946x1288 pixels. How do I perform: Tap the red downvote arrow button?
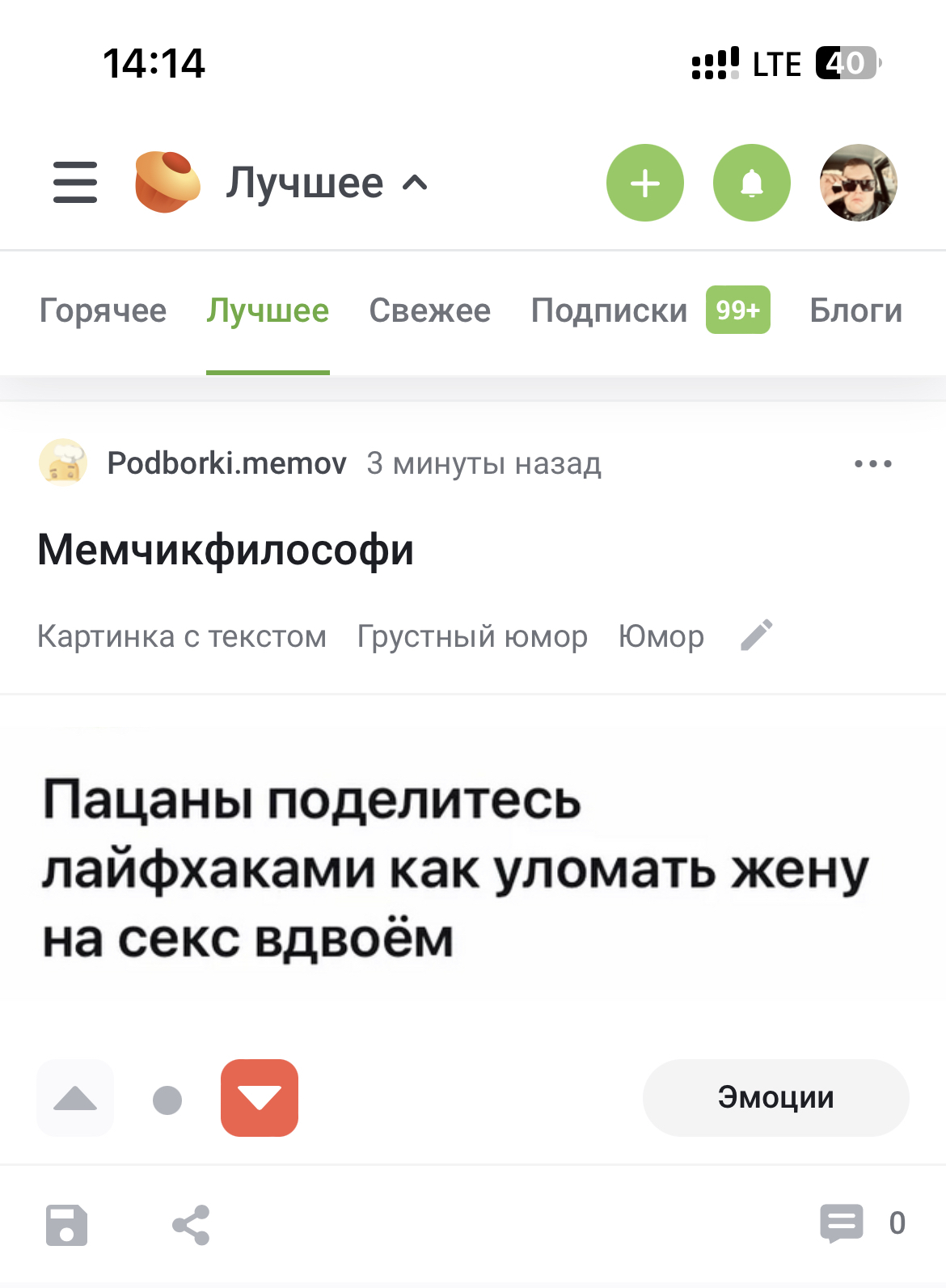click(x=260, y=1098)
